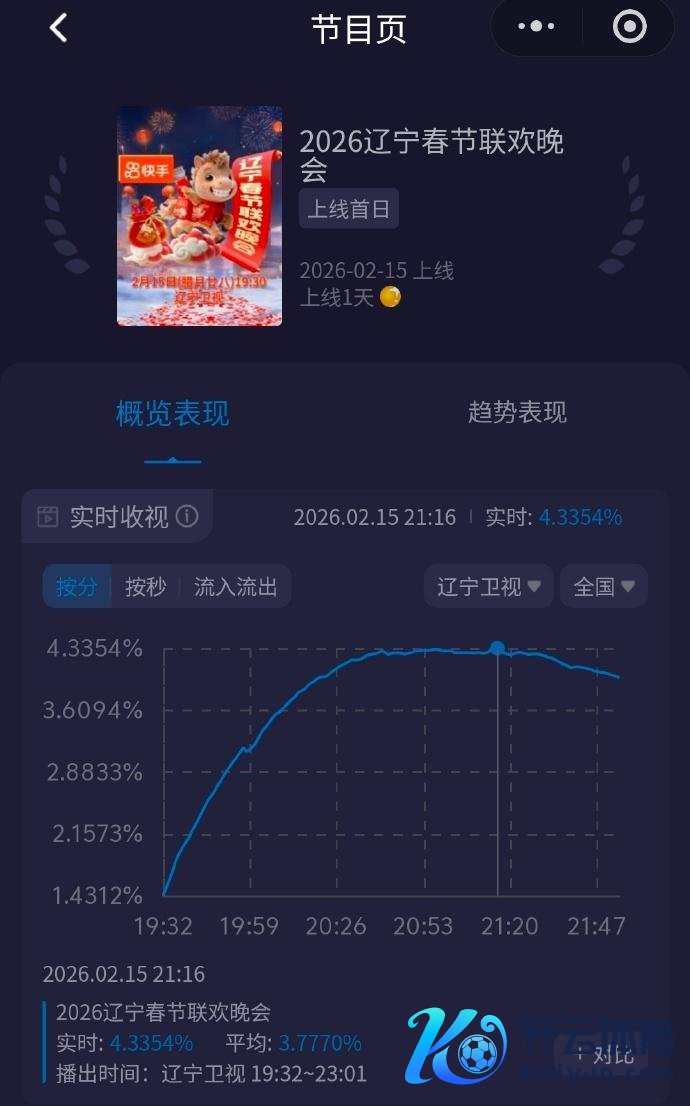The width and height of the screenshot is (690, 1106).
Task: Switch chart to 按秒 view
Action: pyautogui.click(x=146, y=586)
